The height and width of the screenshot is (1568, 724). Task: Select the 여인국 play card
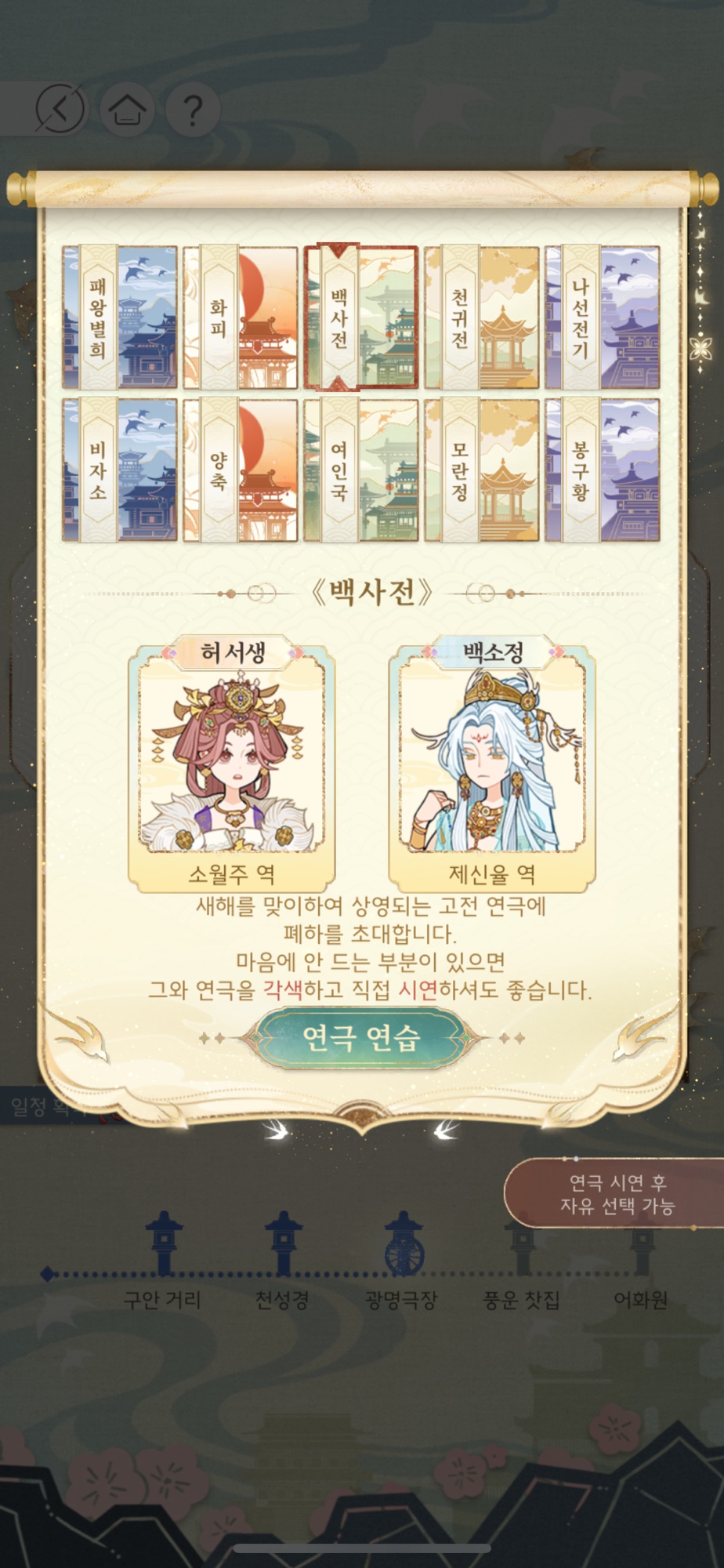click(x=360, y=470)
